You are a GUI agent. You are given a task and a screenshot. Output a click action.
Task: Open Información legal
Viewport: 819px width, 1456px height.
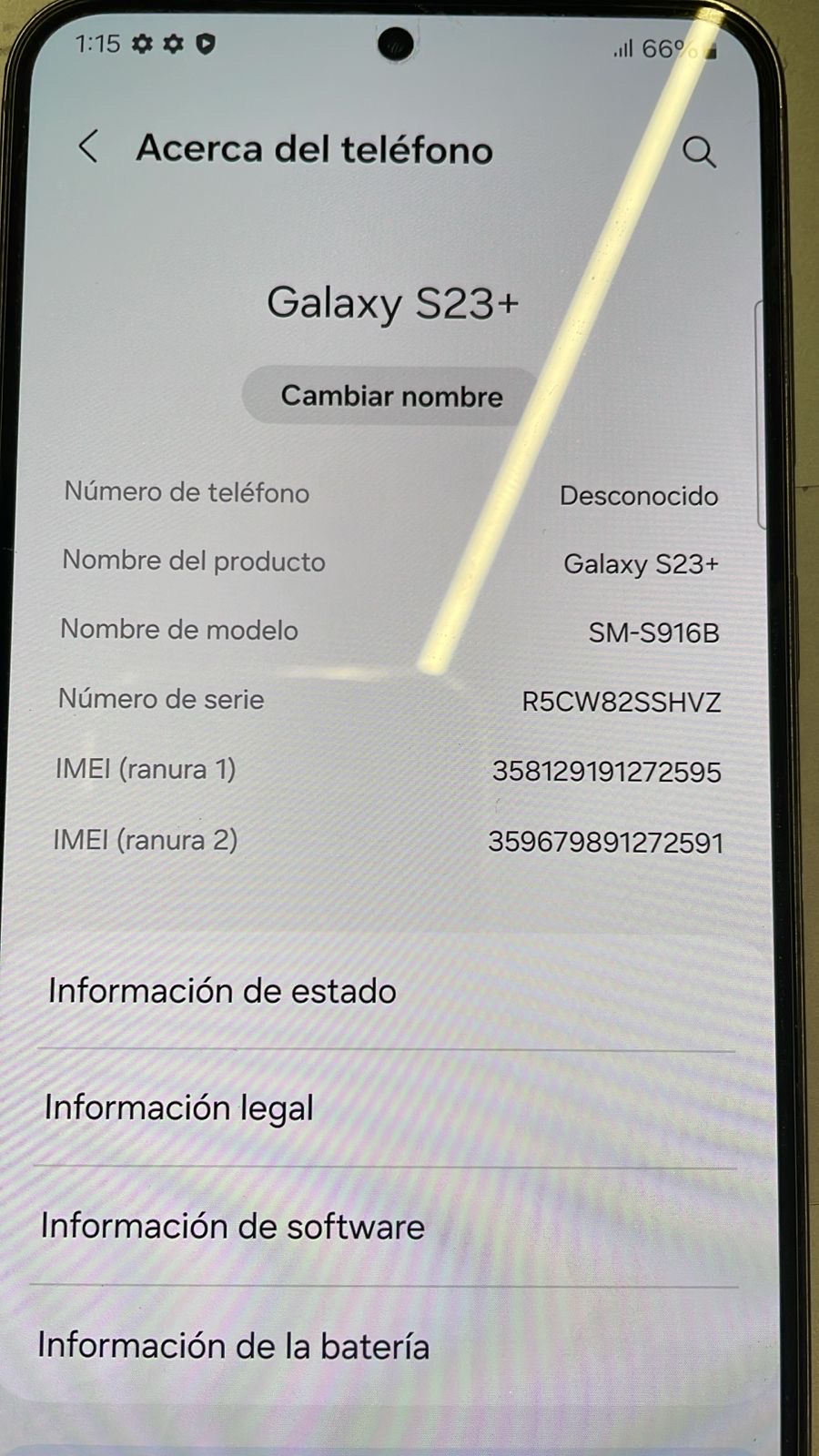(x=179, y=1108)
